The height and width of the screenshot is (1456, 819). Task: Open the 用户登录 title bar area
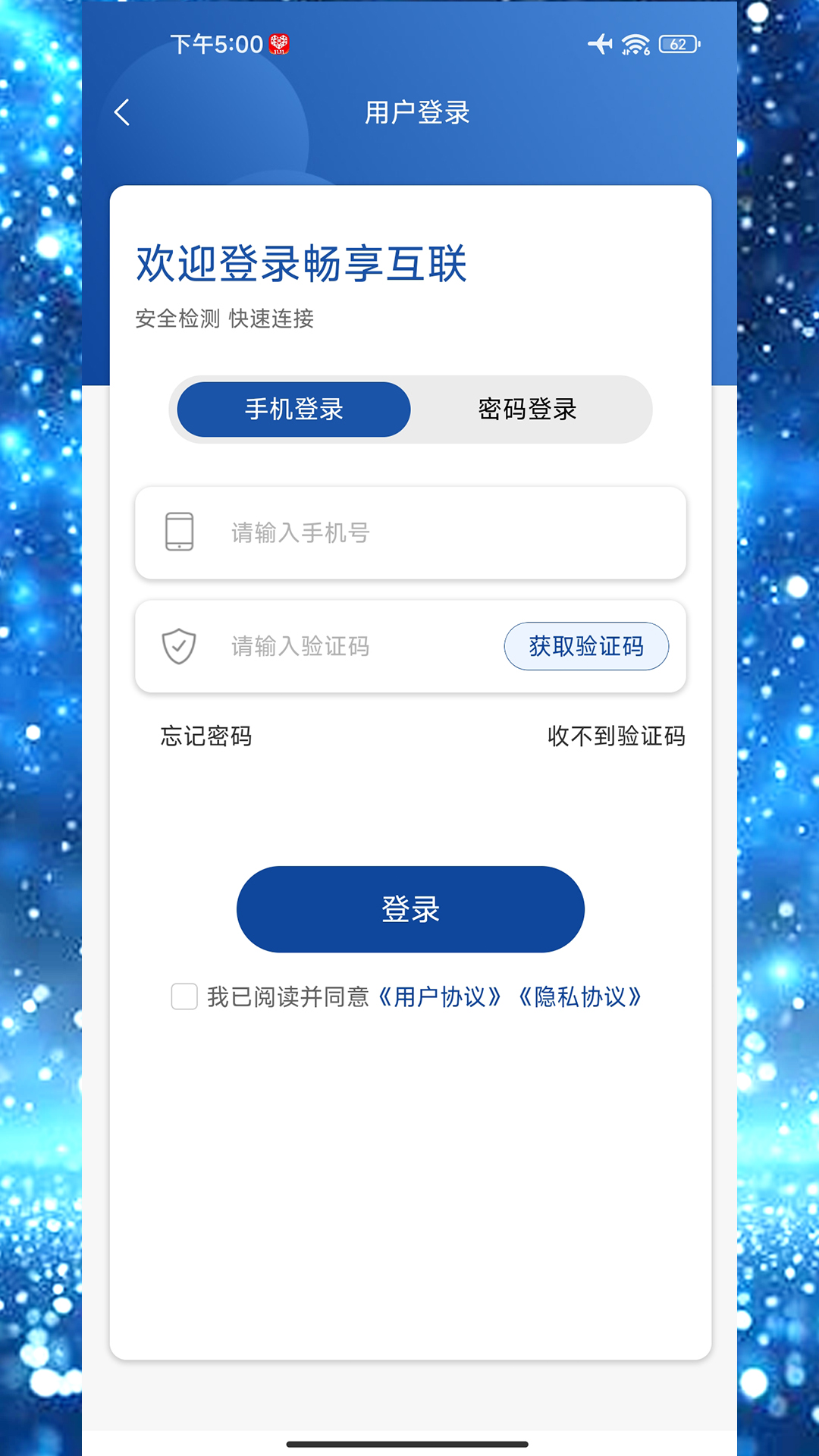[416, 111]
